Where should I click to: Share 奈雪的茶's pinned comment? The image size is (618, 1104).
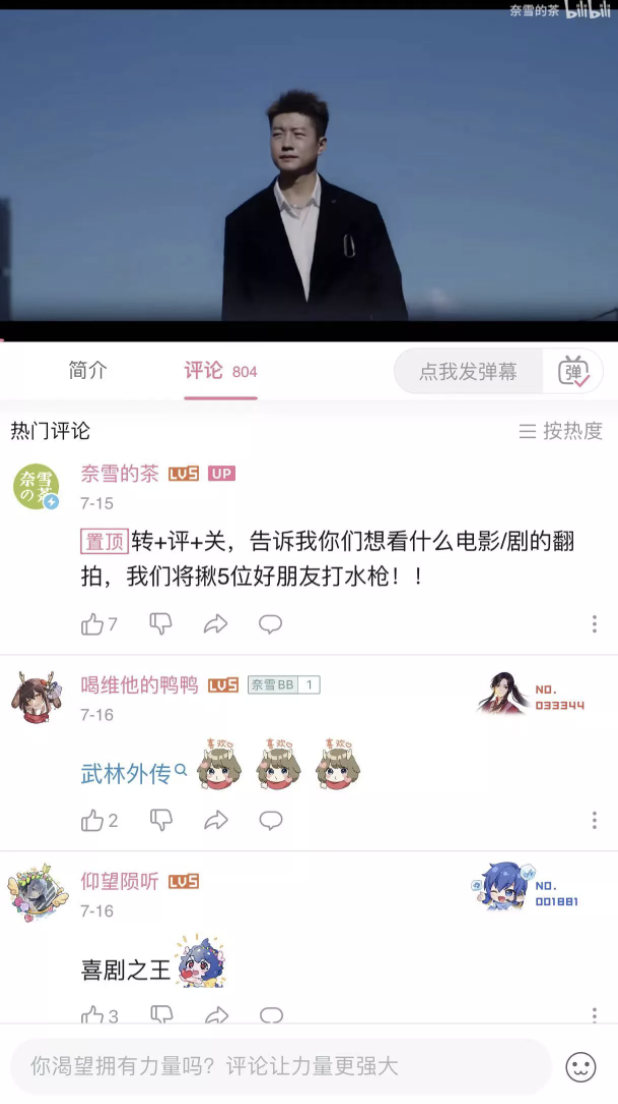tap(215, 624)
